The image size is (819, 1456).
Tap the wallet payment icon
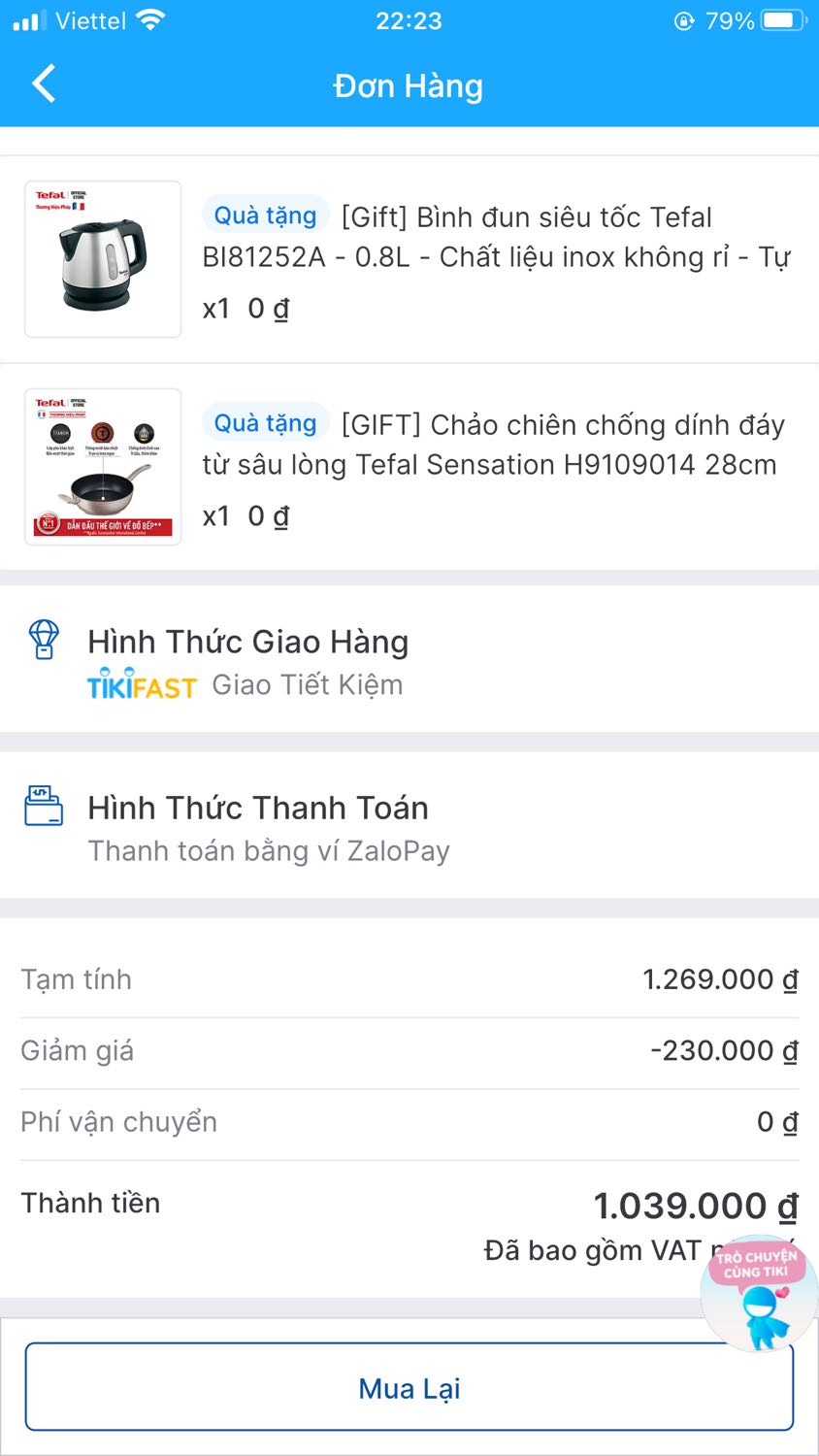(44, 808)
